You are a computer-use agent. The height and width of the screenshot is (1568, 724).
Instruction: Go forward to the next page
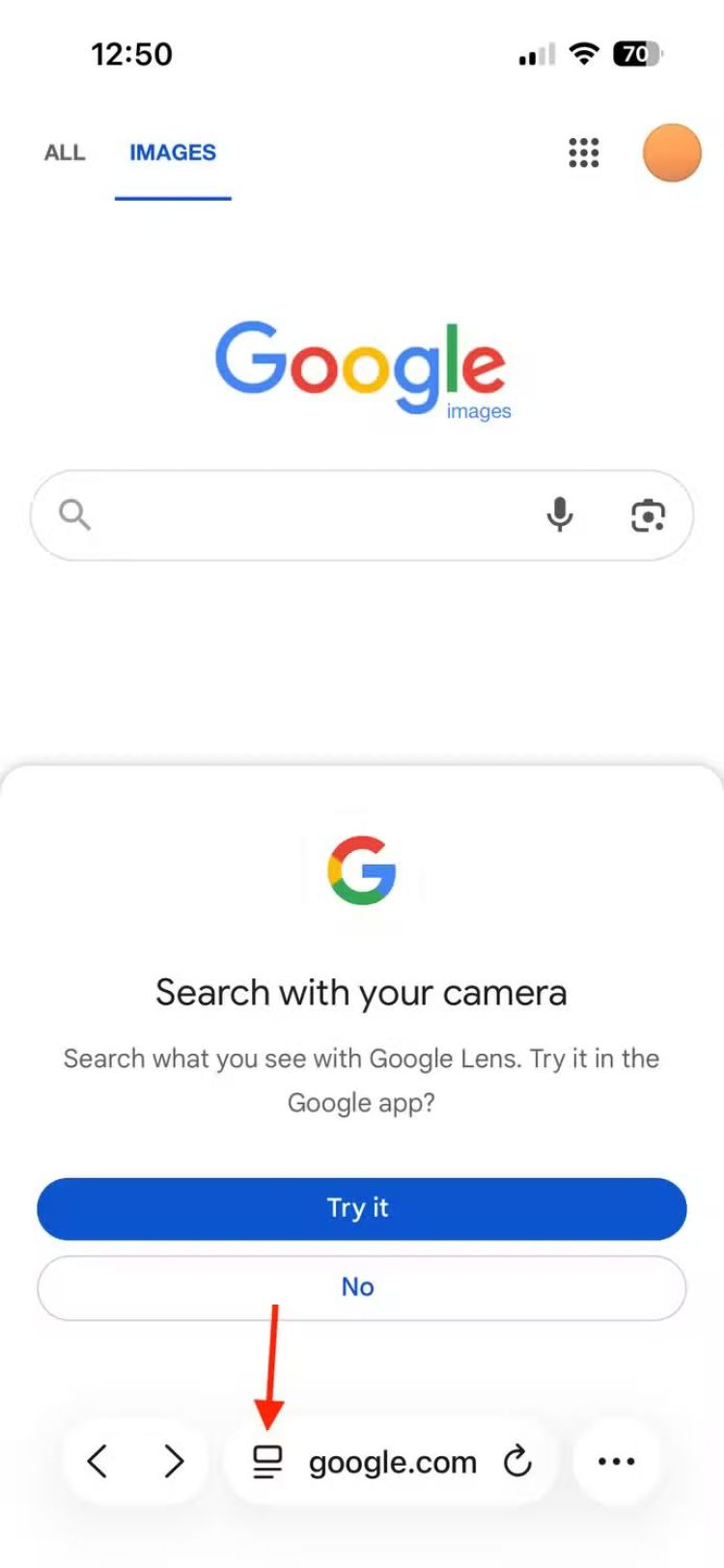coord(174,1461)
